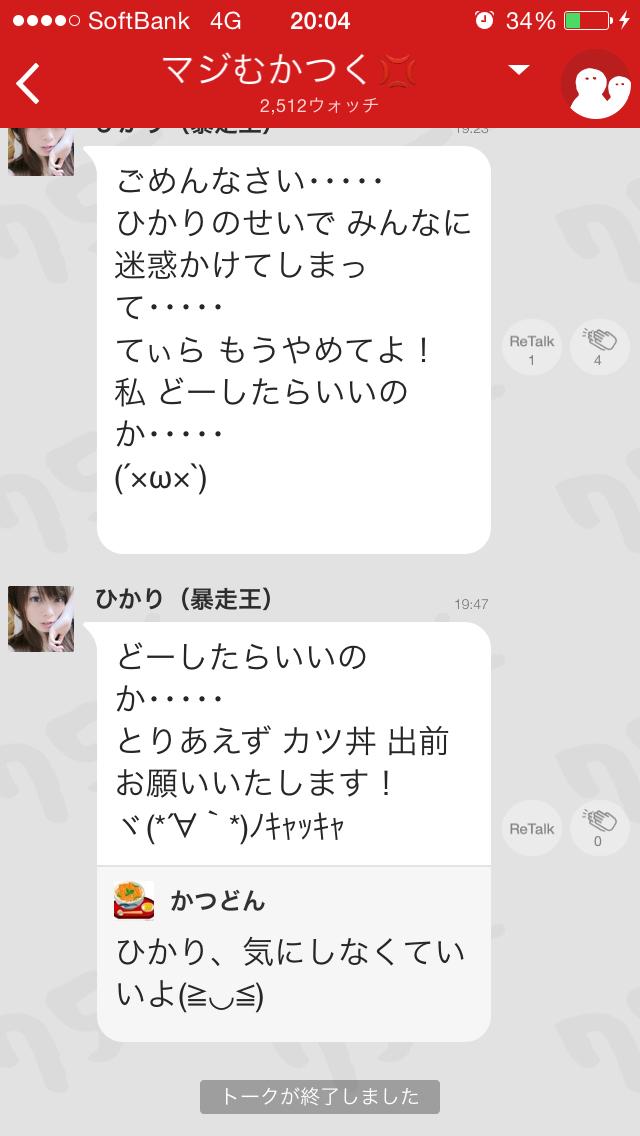Open ひかり's avatar on the 19:47 message

(41, 619)
